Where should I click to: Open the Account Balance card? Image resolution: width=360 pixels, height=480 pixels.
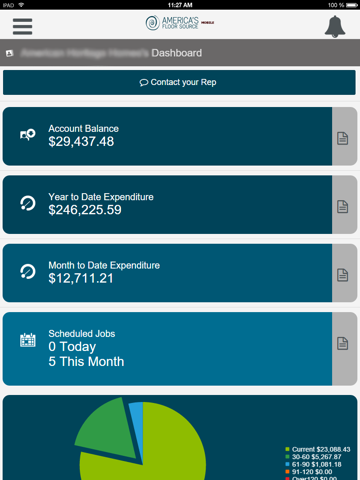tap(167, 136)
